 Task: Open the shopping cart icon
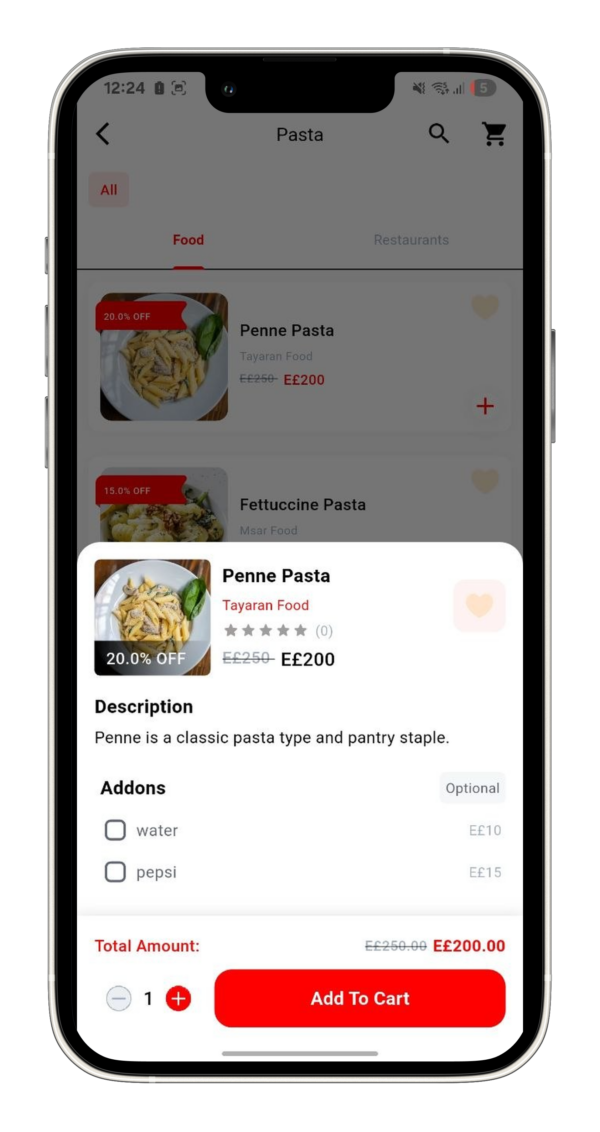point(494,134)
